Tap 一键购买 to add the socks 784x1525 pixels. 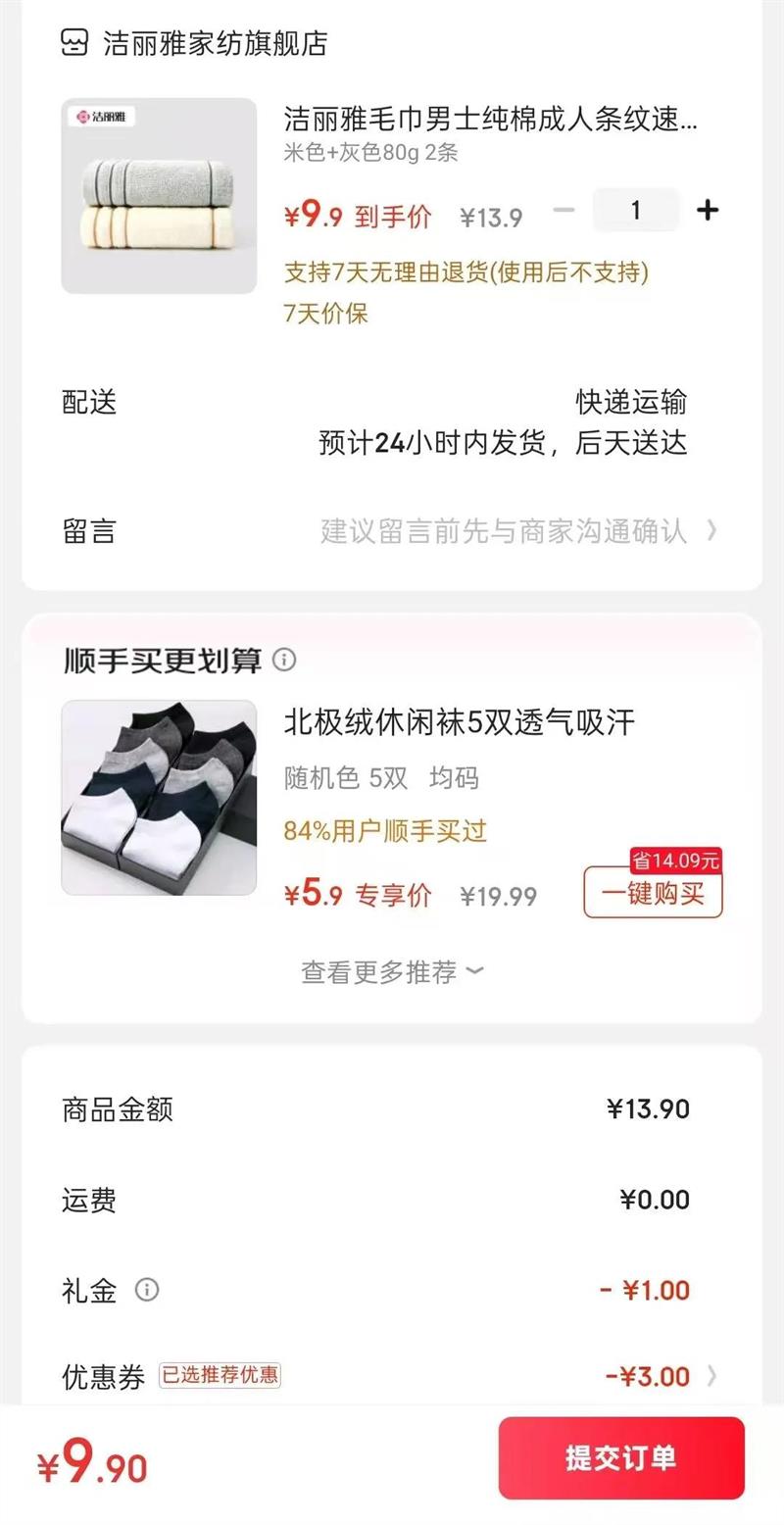pyautogui.click(x=653, y=893)
